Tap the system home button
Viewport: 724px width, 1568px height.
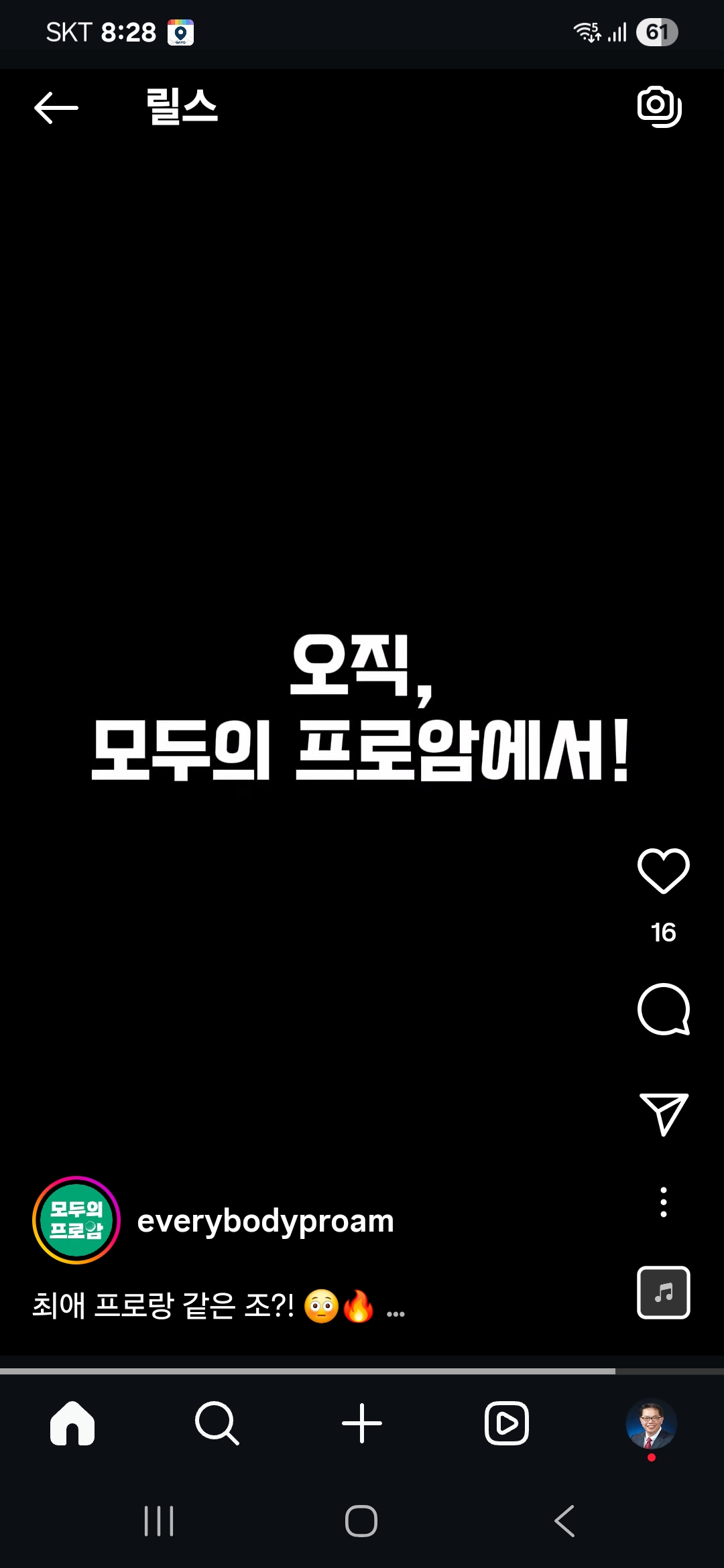(x=361, y=1521)
